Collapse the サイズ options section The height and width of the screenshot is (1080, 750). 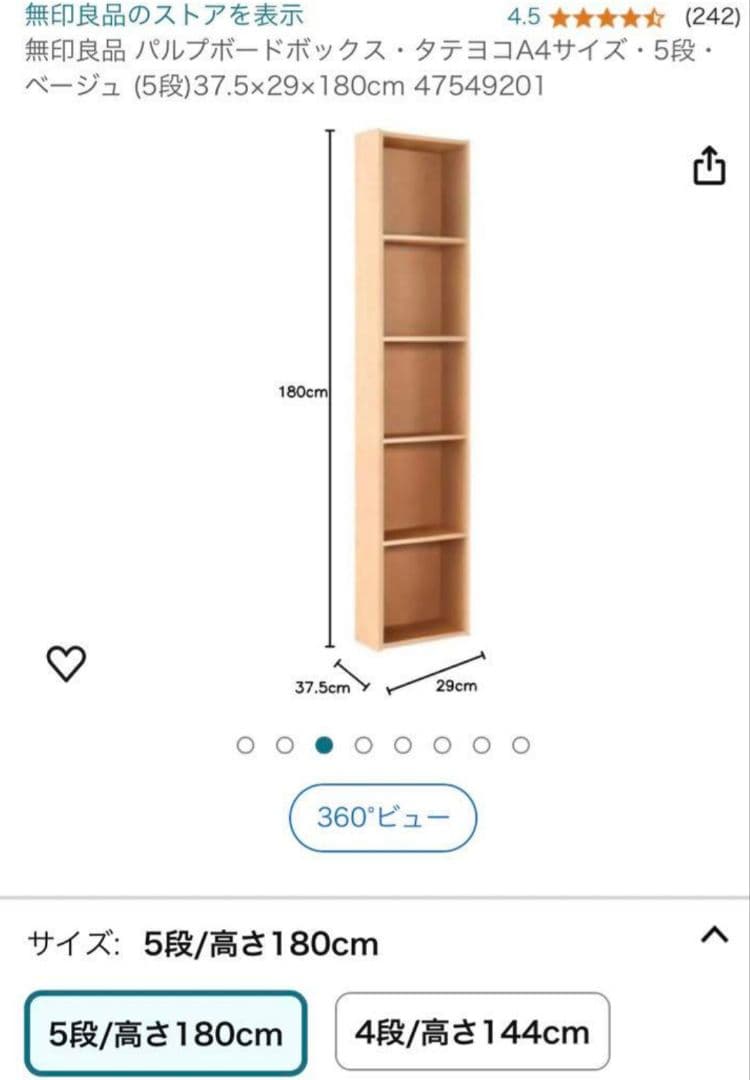point(713,936)
